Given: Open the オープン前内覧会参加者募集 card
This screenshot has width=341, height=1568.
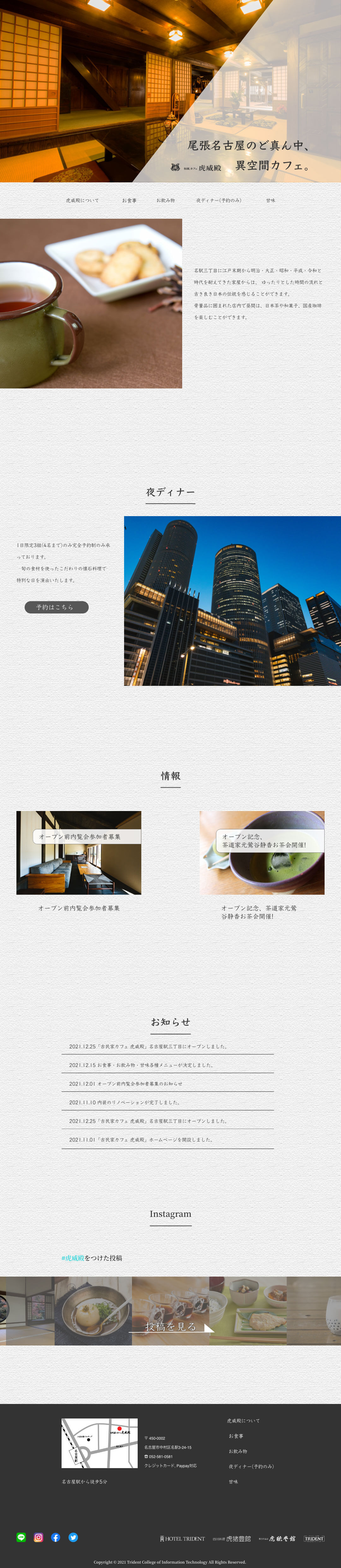Looking at the screenshot, I should point(78,852).
